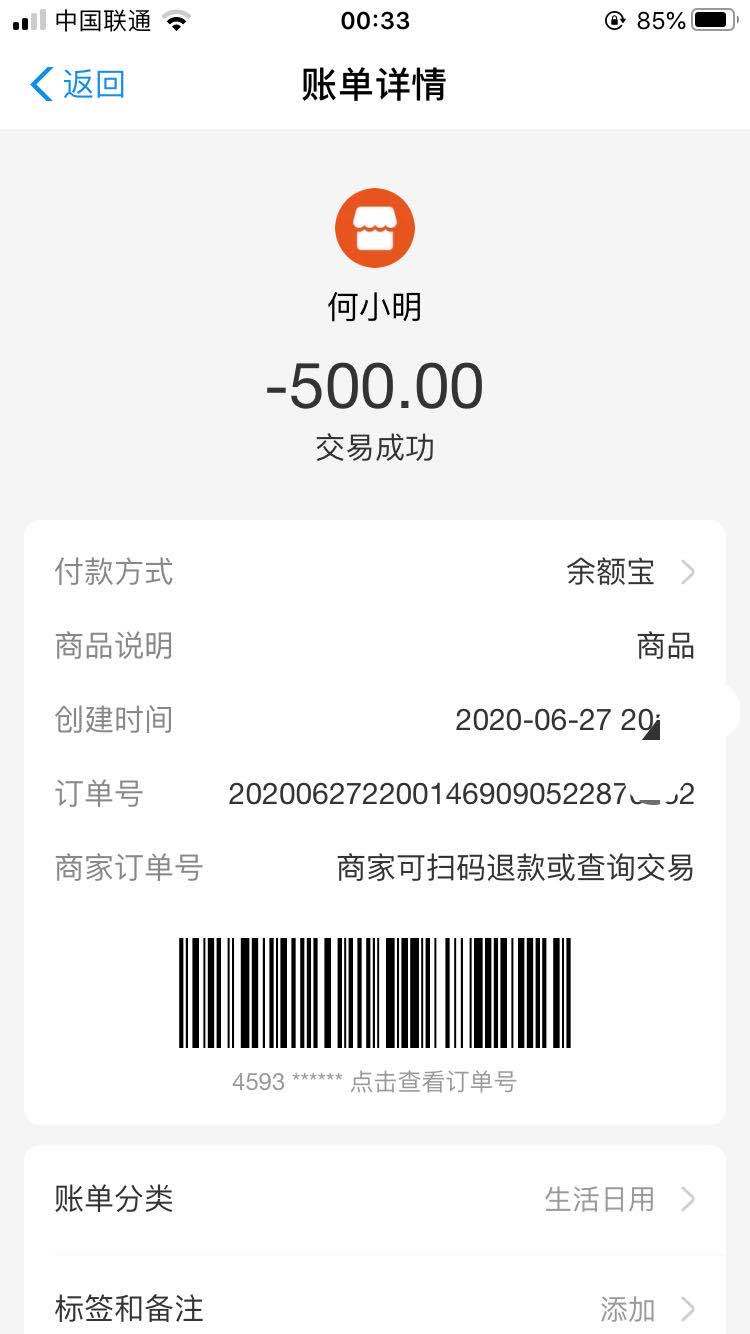Open merchant 何小明's shop icon
This screenshot has height=1334, width=750.
tap(375, 227)
